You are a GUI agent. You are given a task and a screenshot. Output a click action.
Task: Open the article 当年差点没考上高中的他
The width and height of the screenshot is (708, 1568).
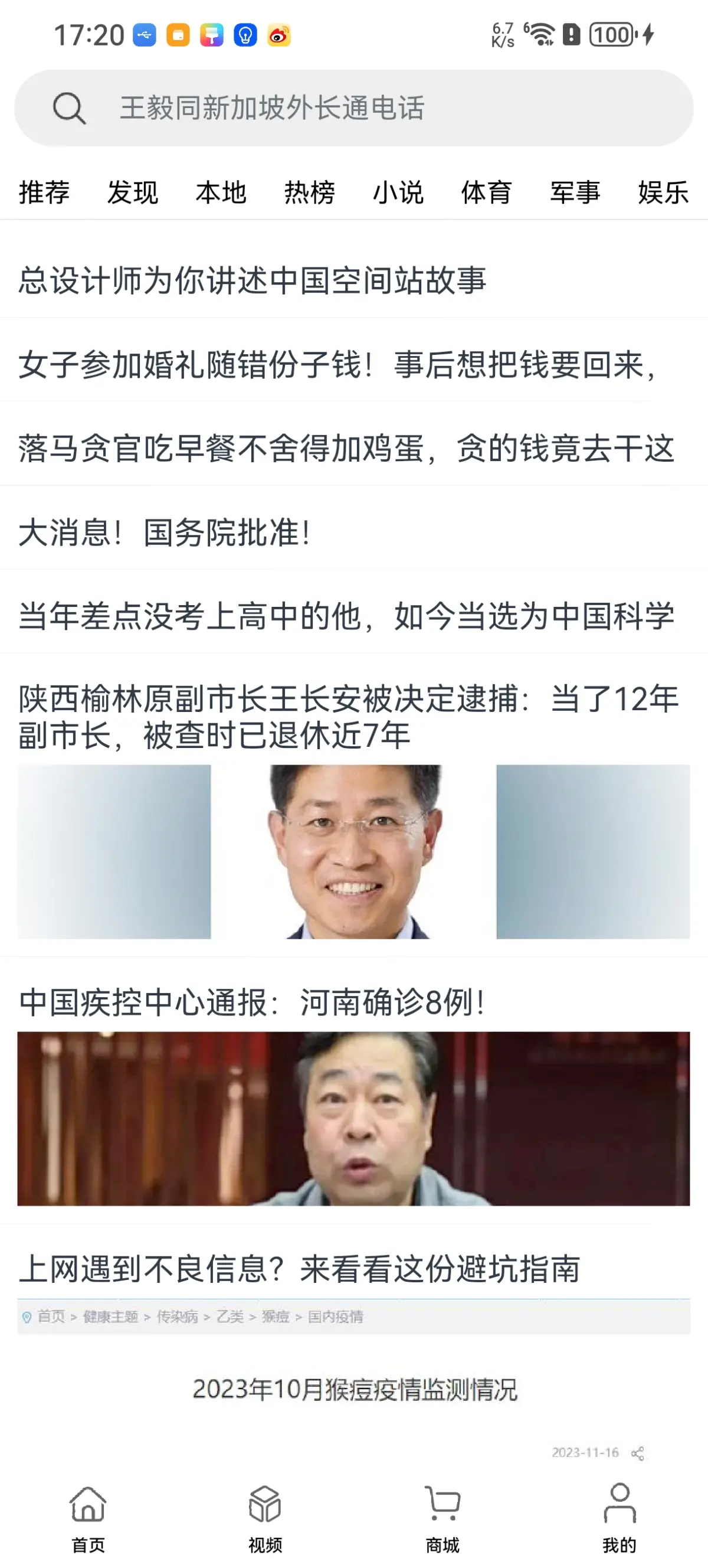(347, 616)
